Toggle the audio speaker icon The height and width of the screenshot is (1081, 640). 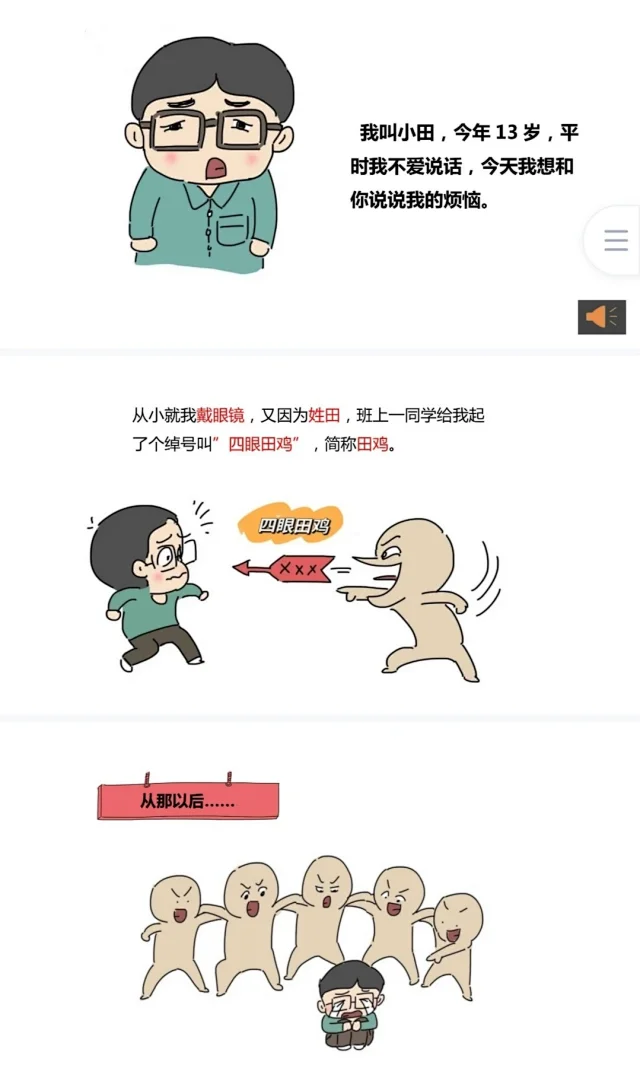tap(602, 317)
